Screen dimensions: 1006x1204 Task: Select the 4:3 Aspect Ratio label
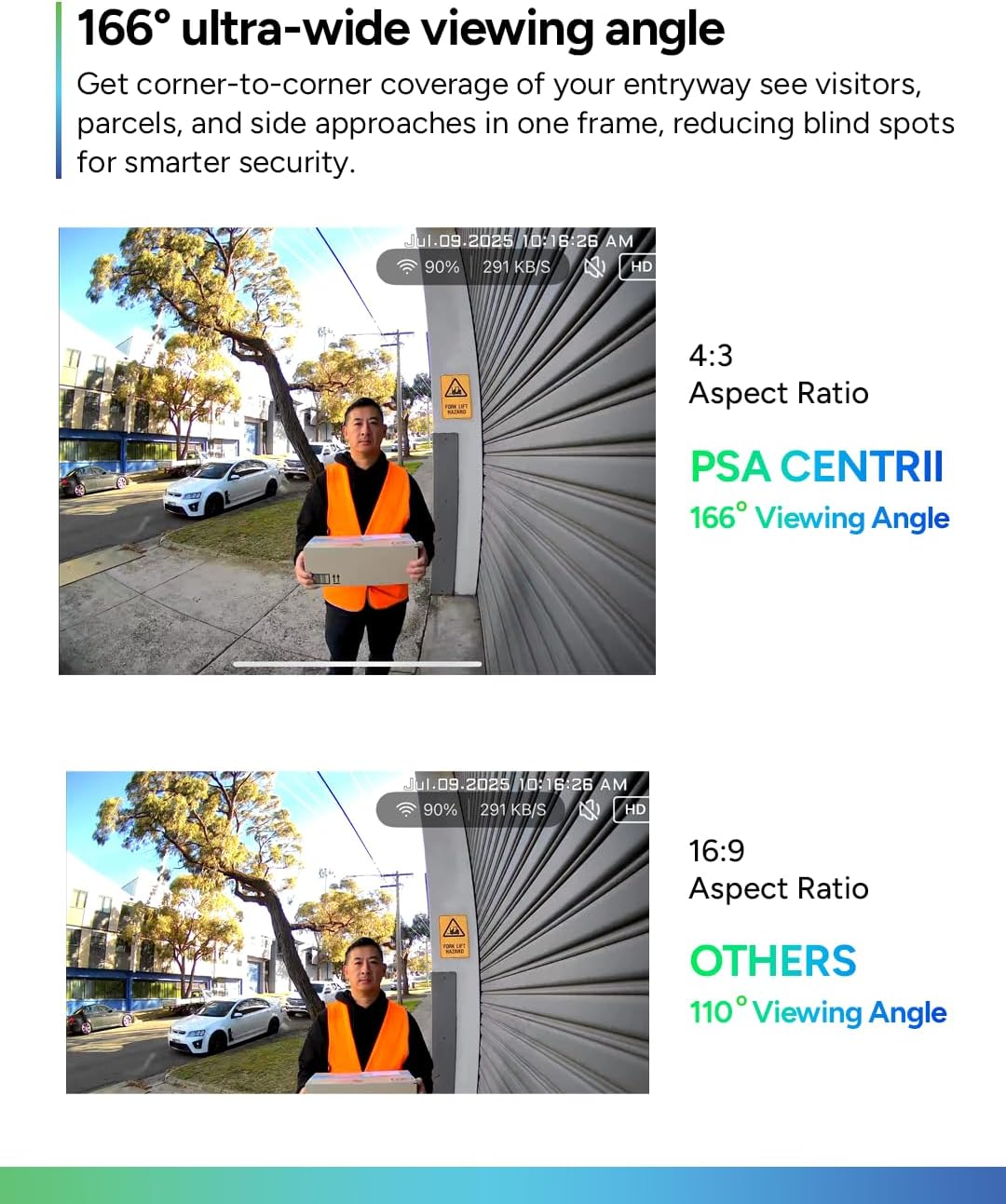coord(779,374)
